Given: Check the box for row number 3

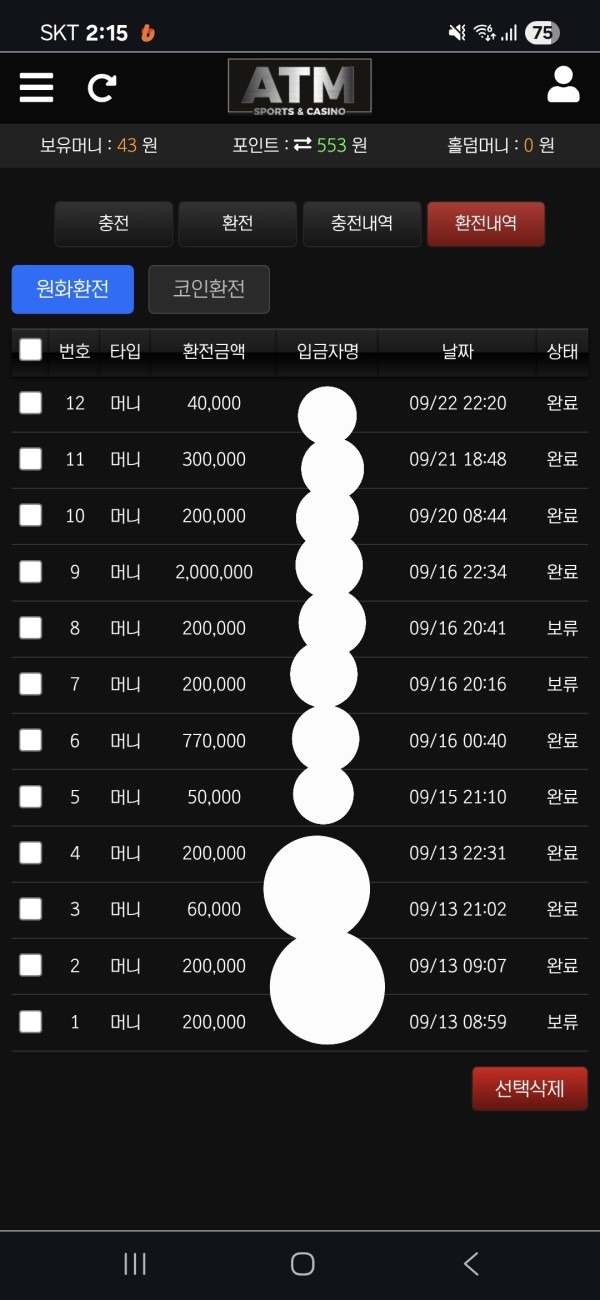Looking at the screenshot, I should [x=31, y=909].
